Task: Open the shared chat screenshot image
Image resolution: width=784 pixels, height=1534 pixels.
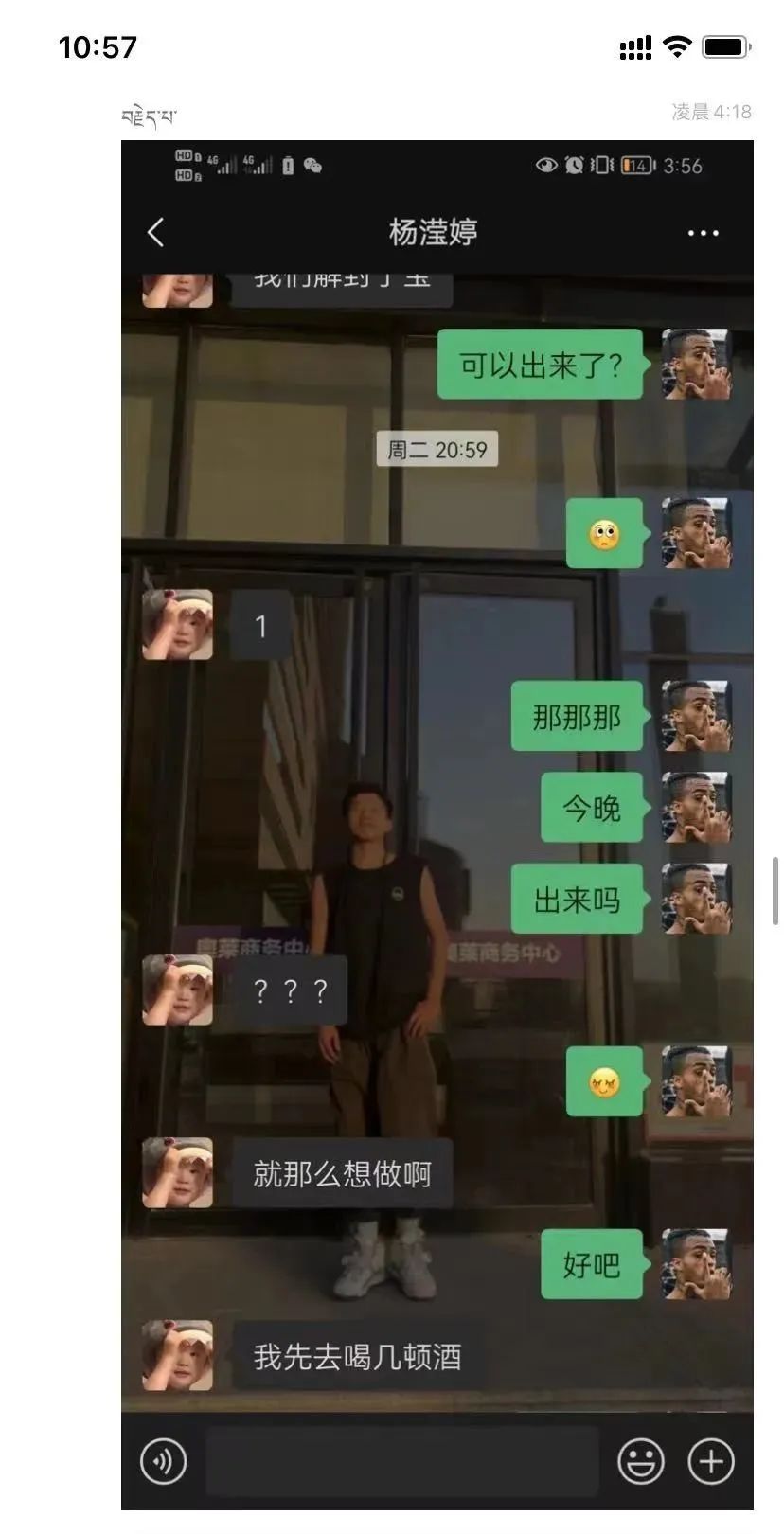Action: point(437,824)
